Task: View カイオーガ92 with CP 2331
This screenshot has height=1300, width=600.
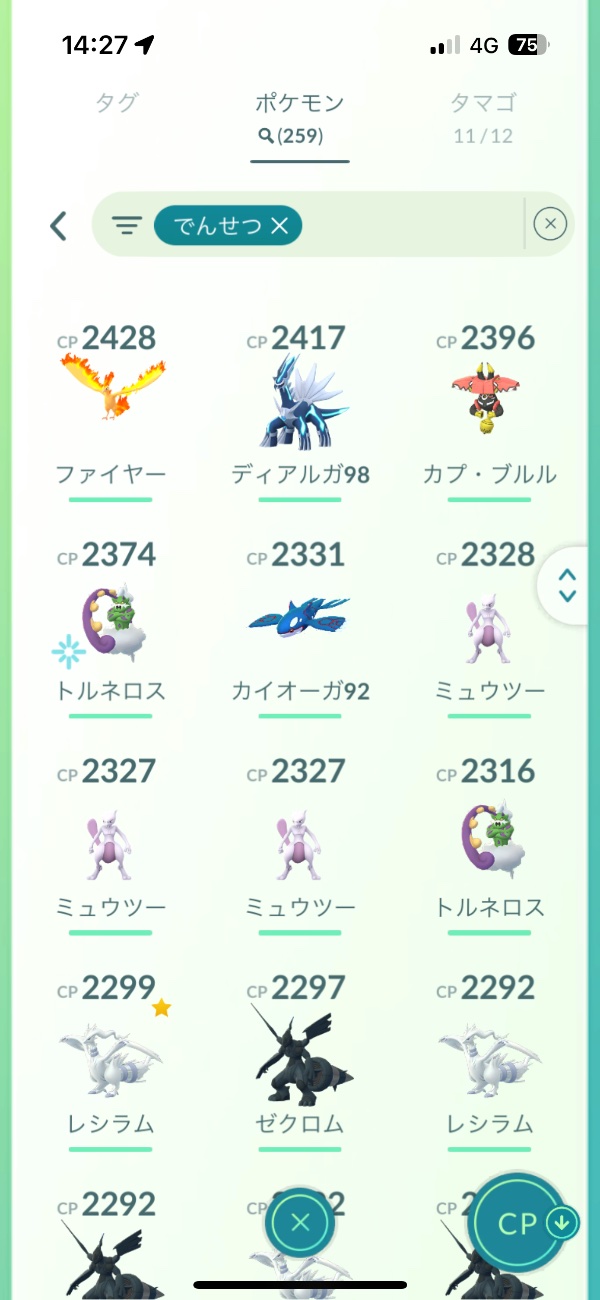Action: click(x=300, y=620)
